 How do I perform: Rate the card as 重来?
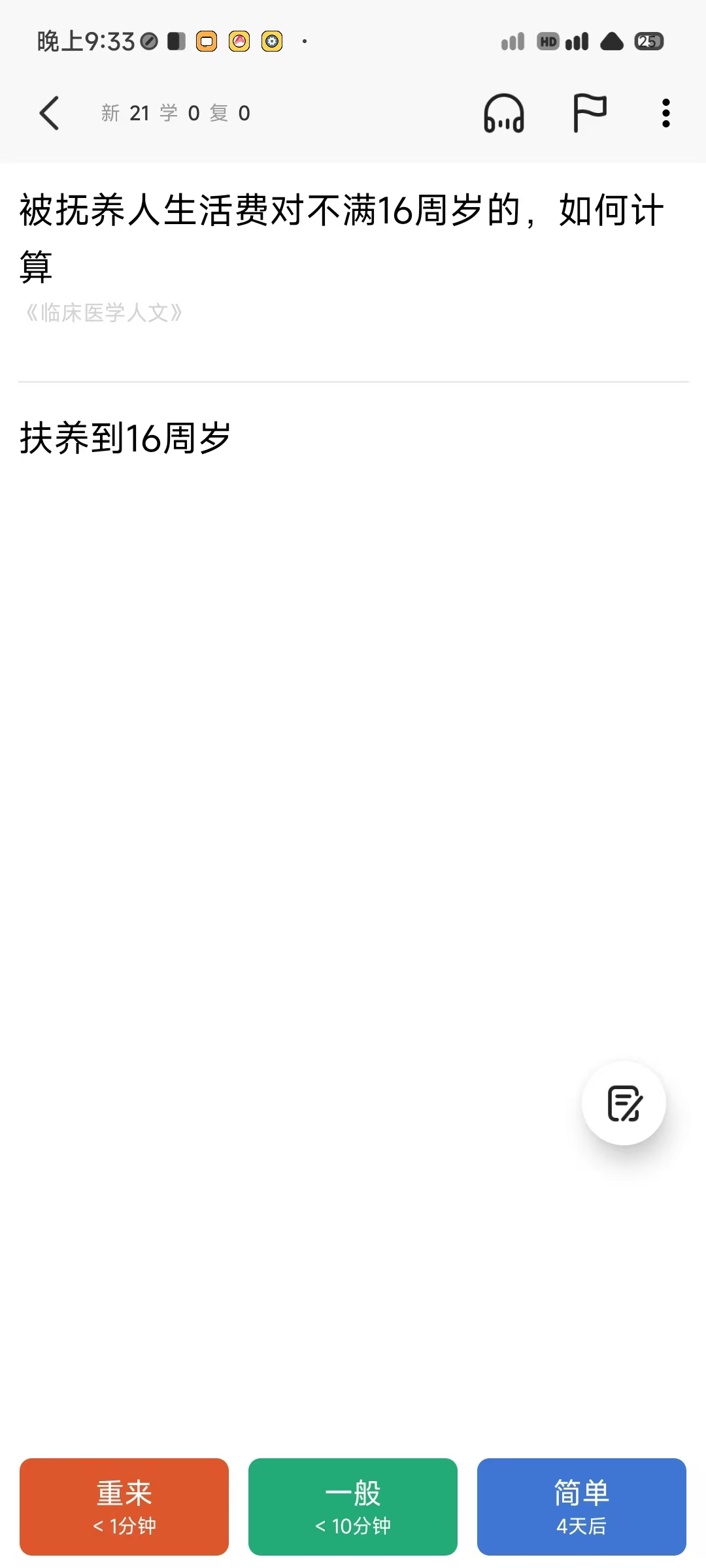tap(124, 1507)
